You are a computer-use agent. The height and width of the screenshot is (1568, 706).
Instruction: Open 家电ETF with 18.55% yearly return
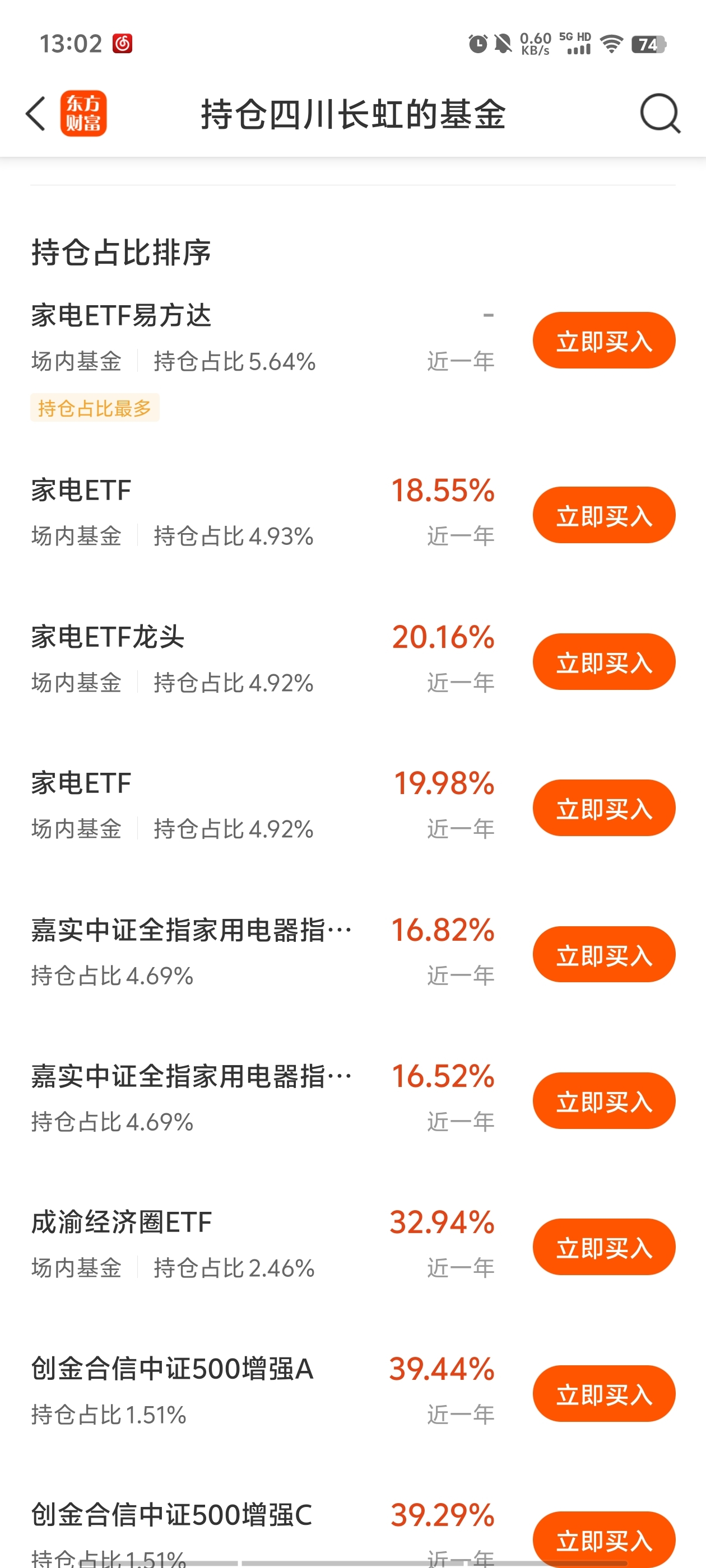click(x=263, y=513)
